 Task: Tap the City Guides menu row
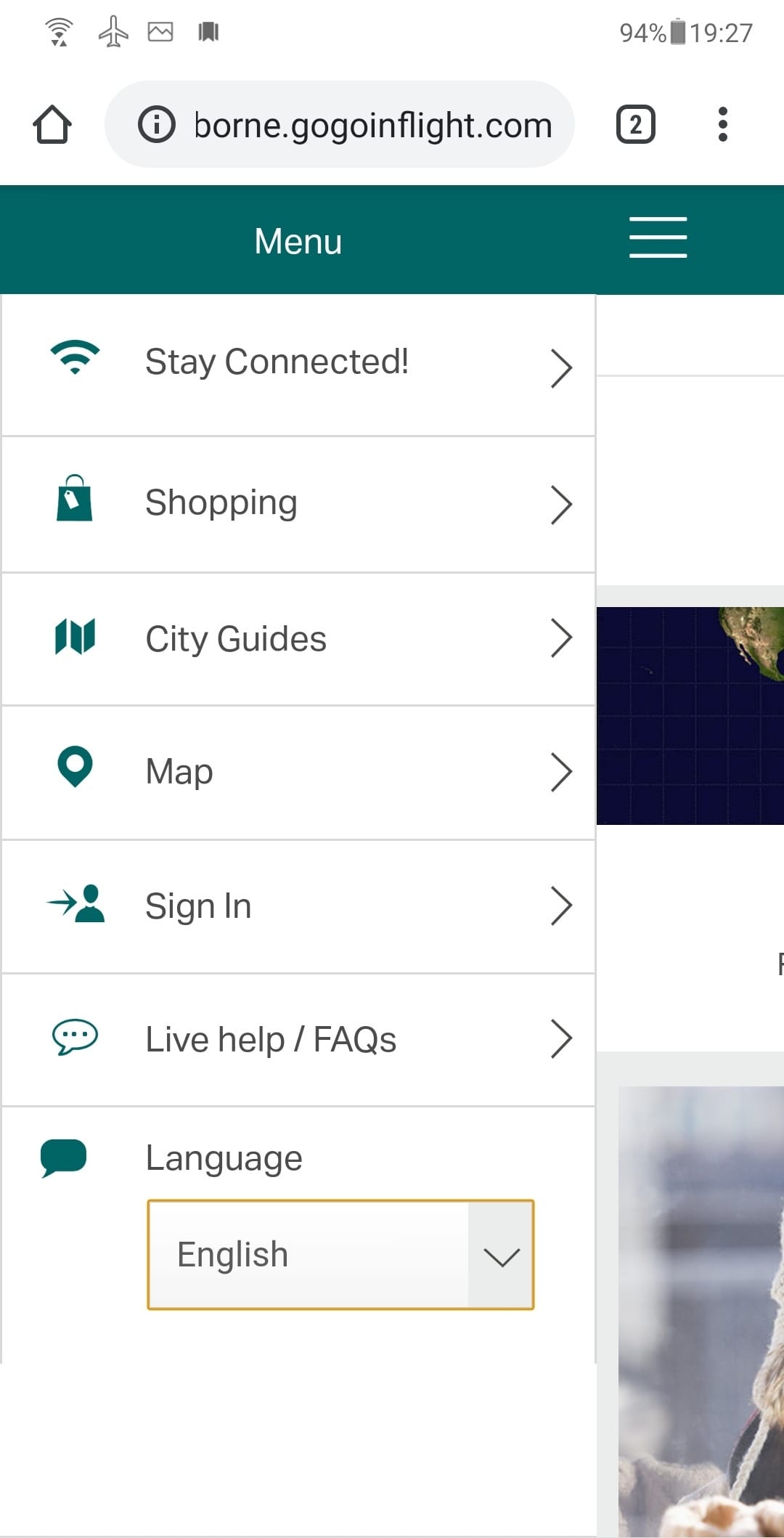298,638
